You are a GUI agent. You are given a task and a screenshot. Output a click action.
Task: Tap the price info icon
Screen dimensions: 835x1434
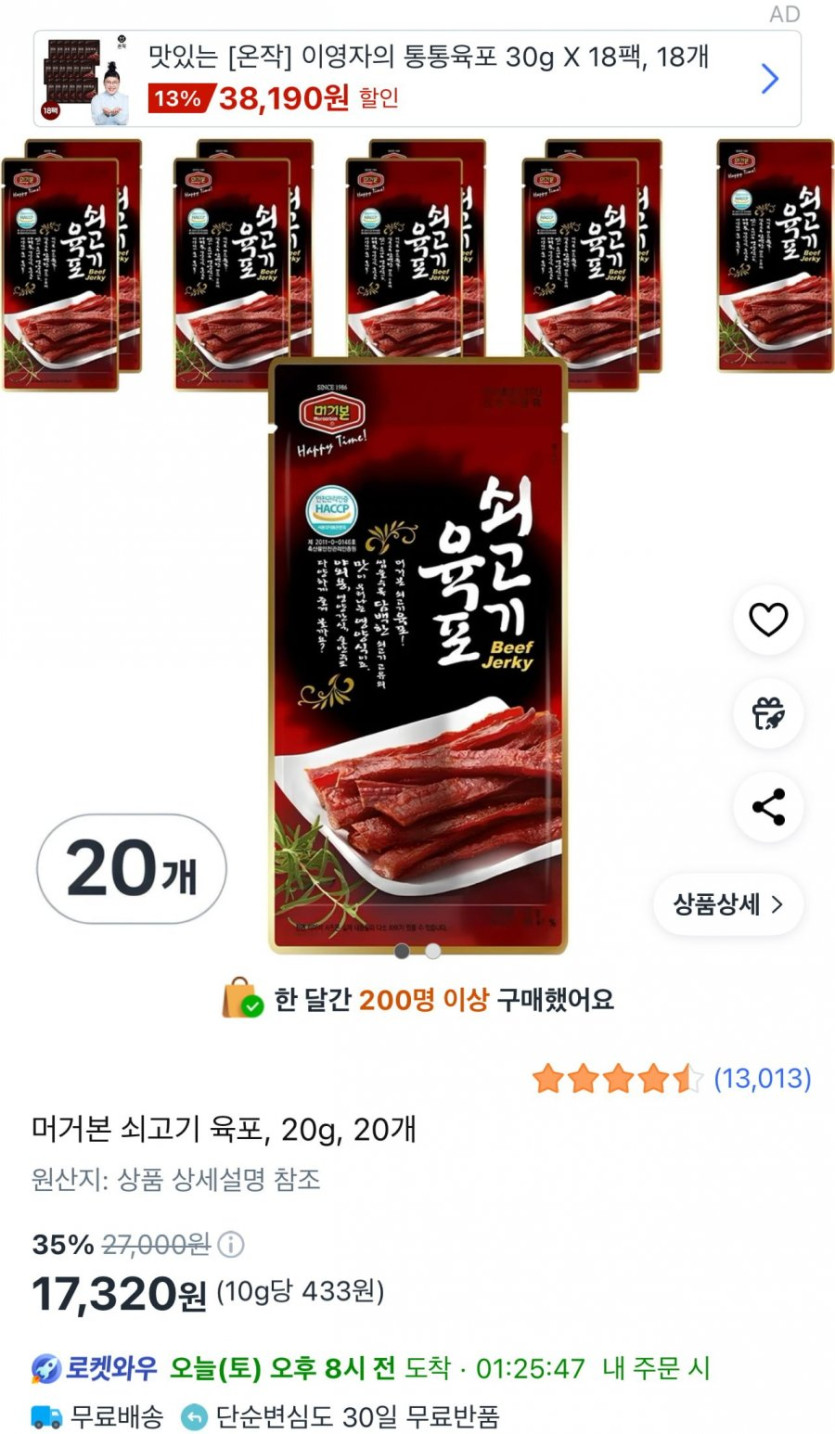(231, 1245)
